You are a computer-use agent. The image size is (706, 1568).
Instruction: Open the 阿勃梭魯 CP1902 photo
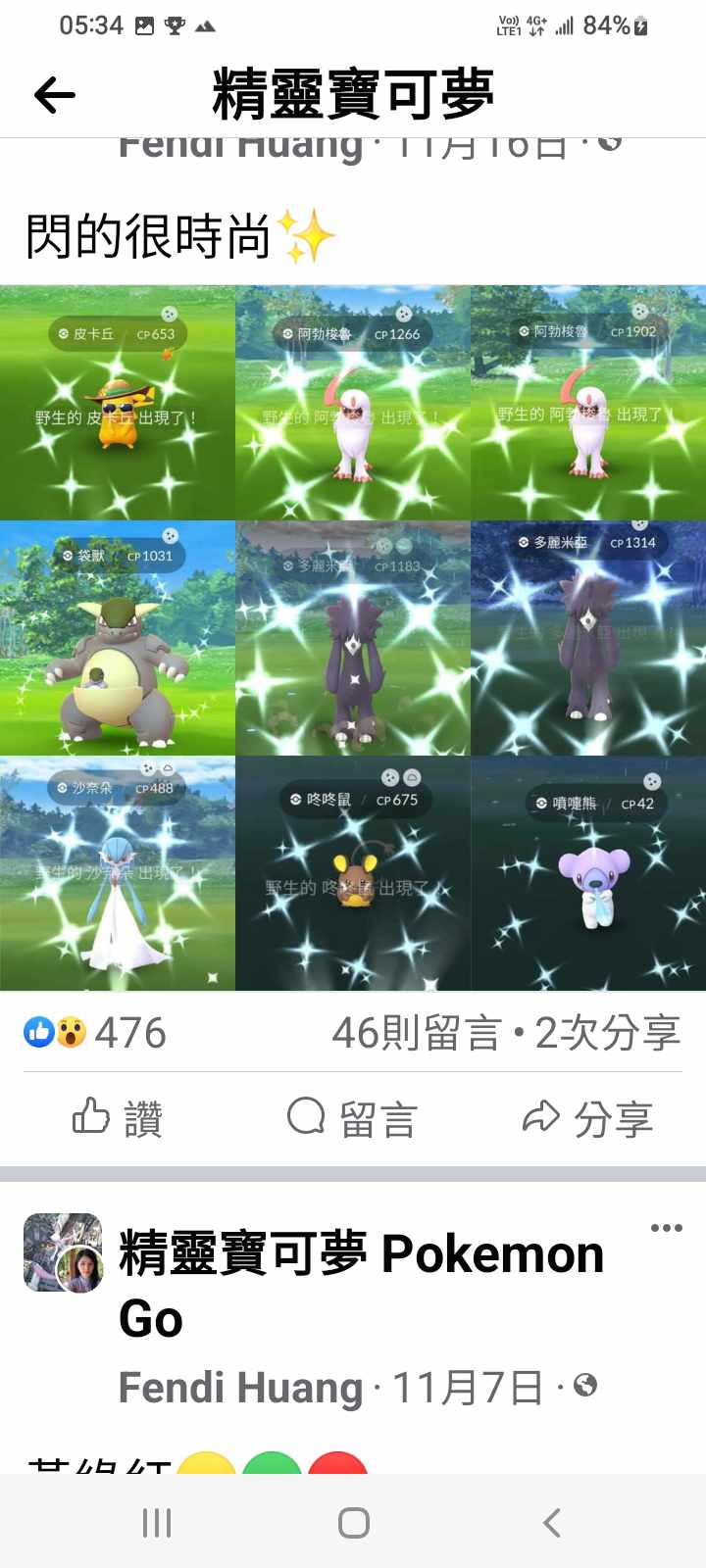click(588, 403)
